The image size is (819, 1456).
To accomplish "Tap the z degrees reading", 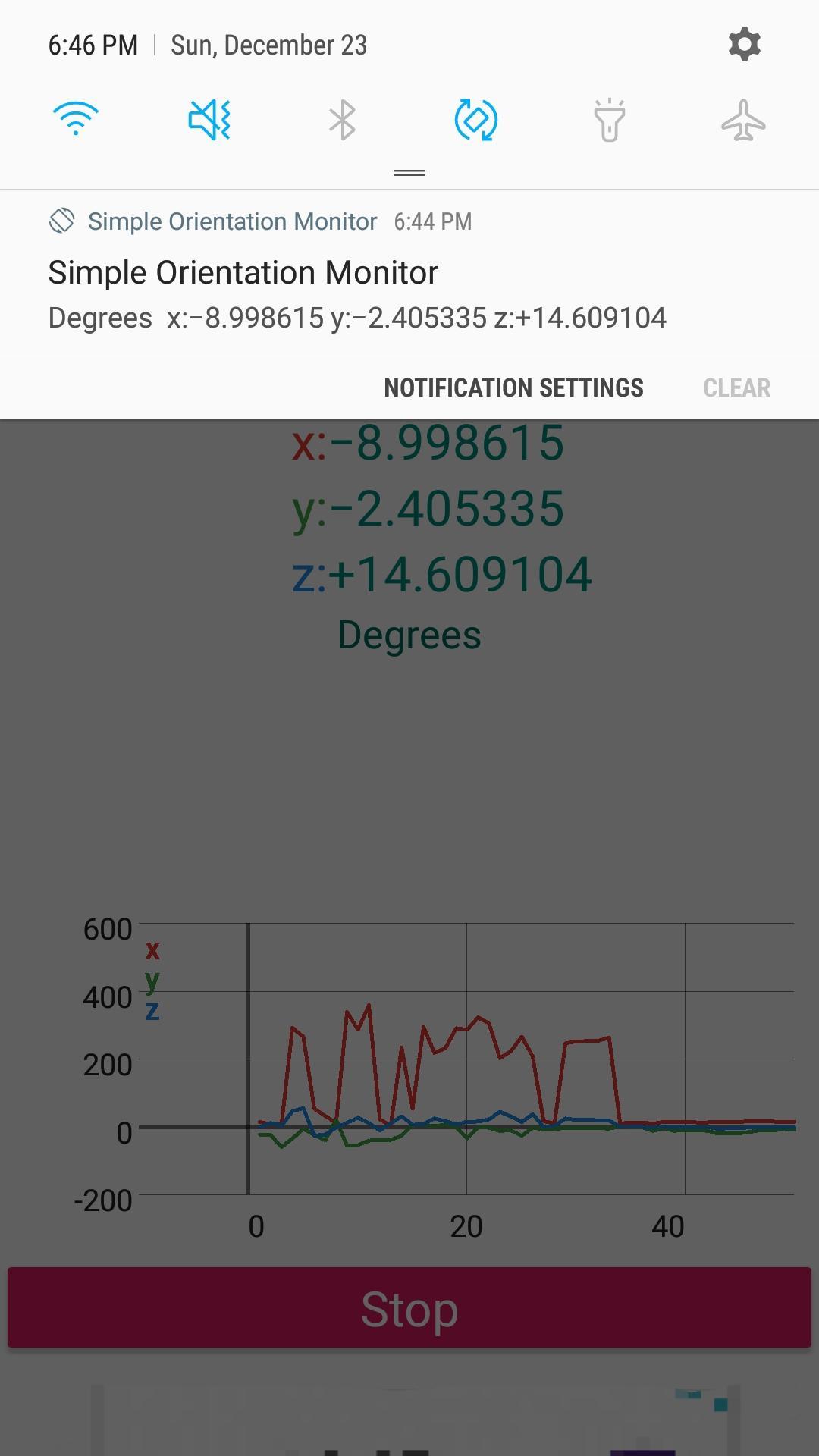I will (x=444, y=575).
